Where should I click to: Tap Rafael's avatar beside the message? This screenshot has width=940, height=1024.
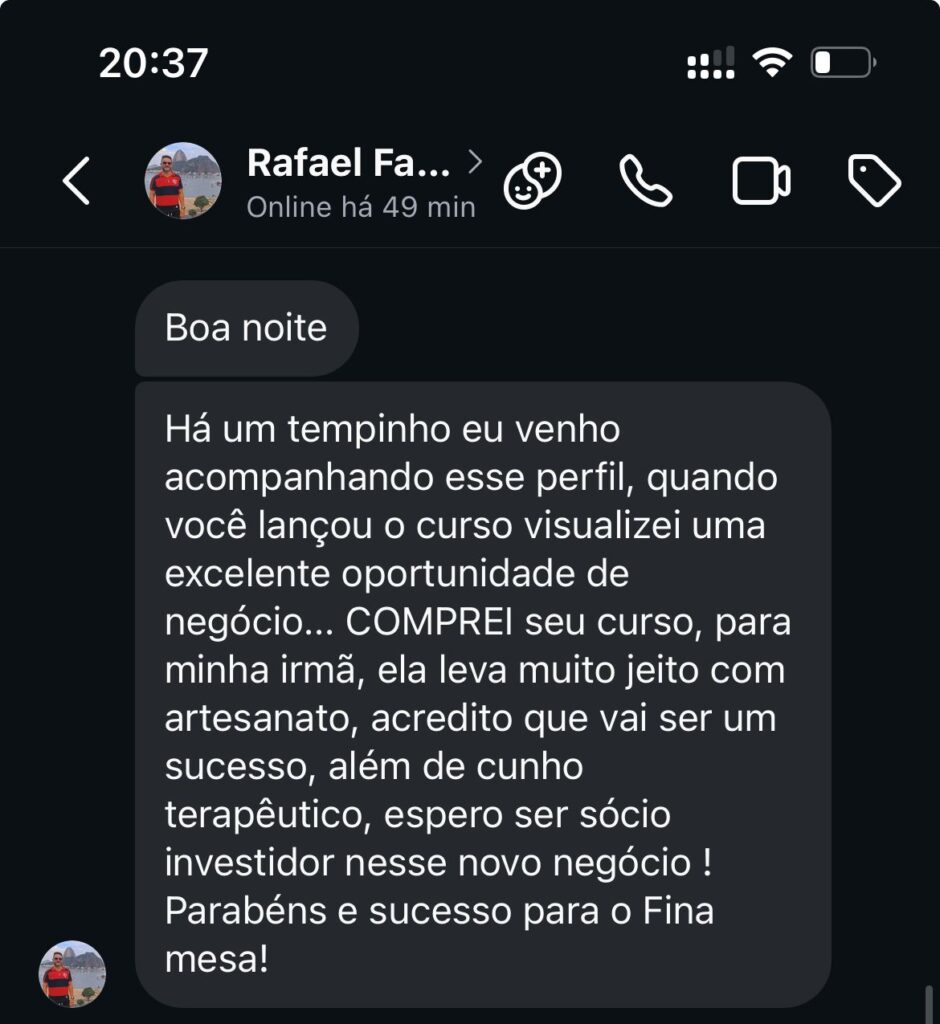click(x=72, y=973)
